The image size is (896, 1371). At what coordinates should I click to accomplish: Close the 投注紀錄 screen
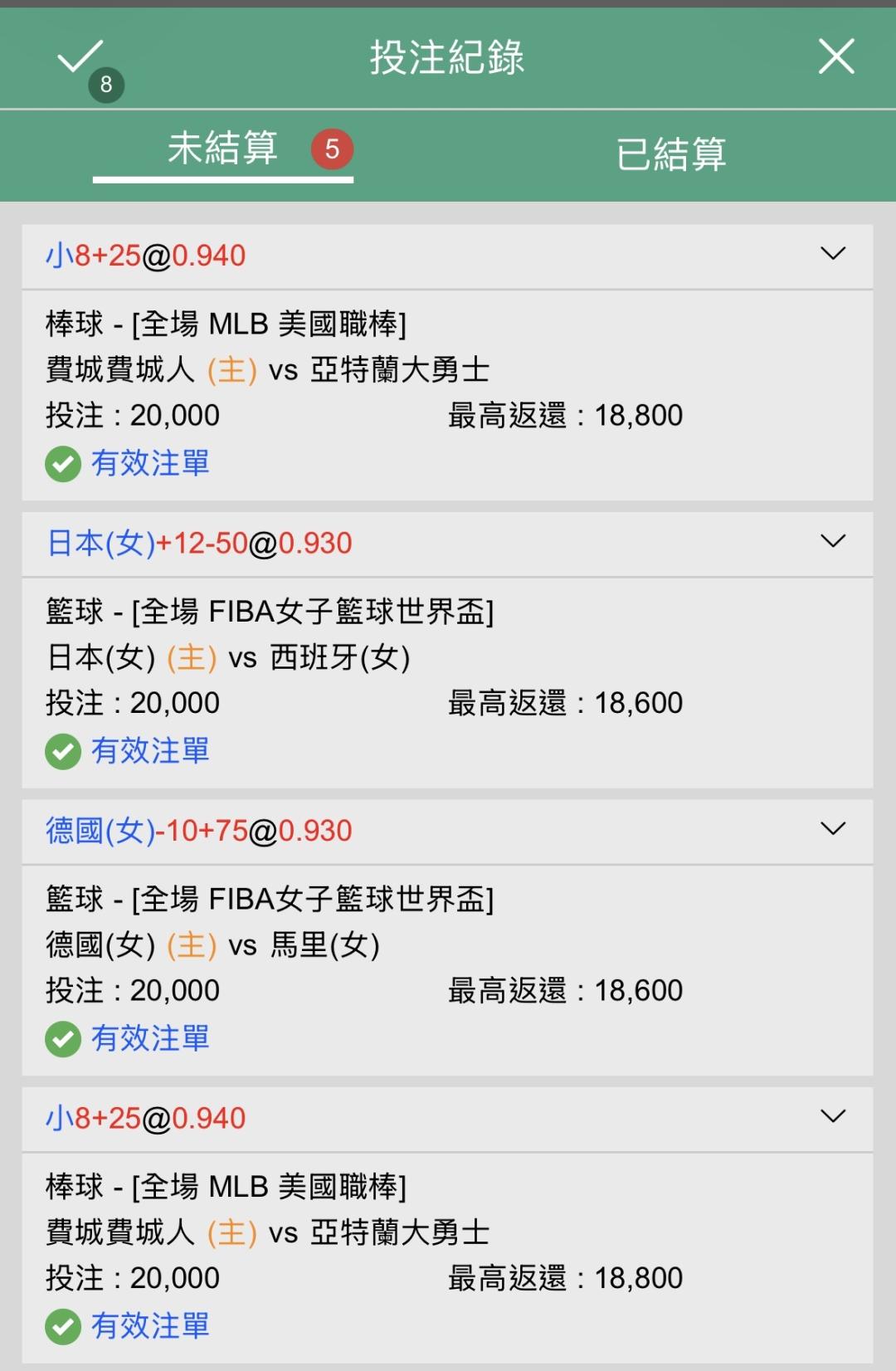[835, 56]
